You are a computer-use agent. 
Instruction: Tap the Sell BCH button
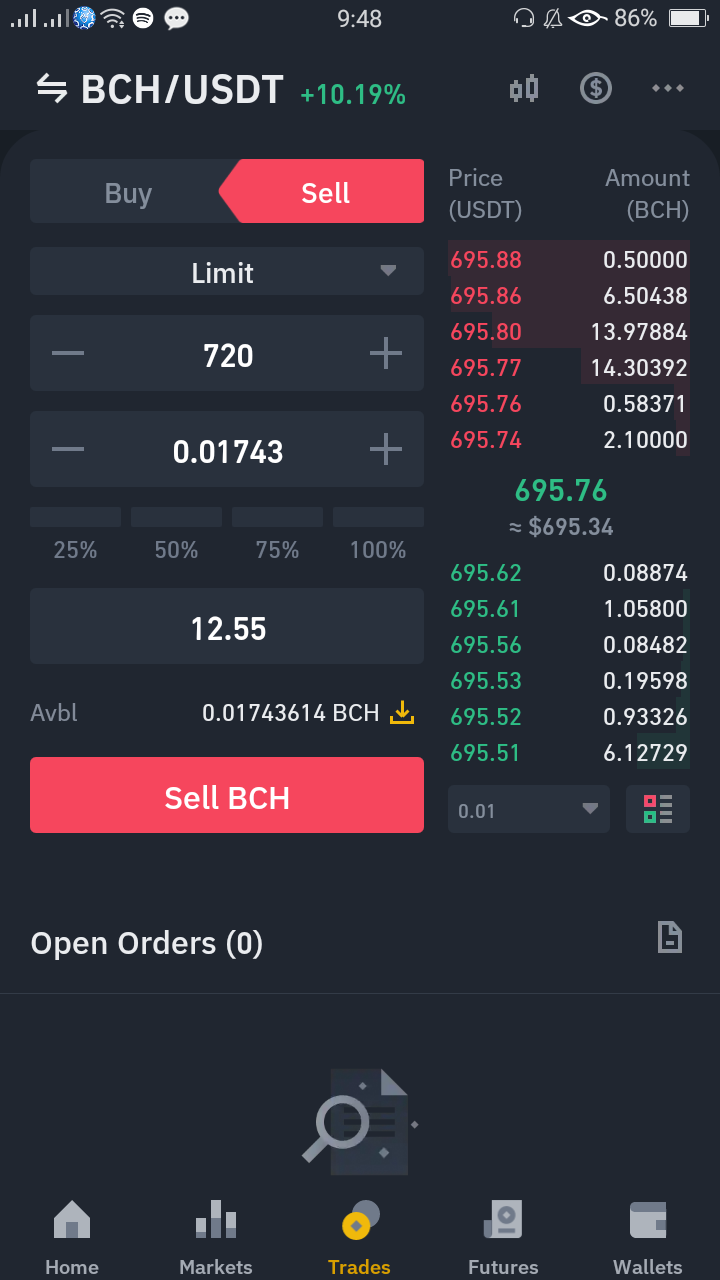coord(227,796)
